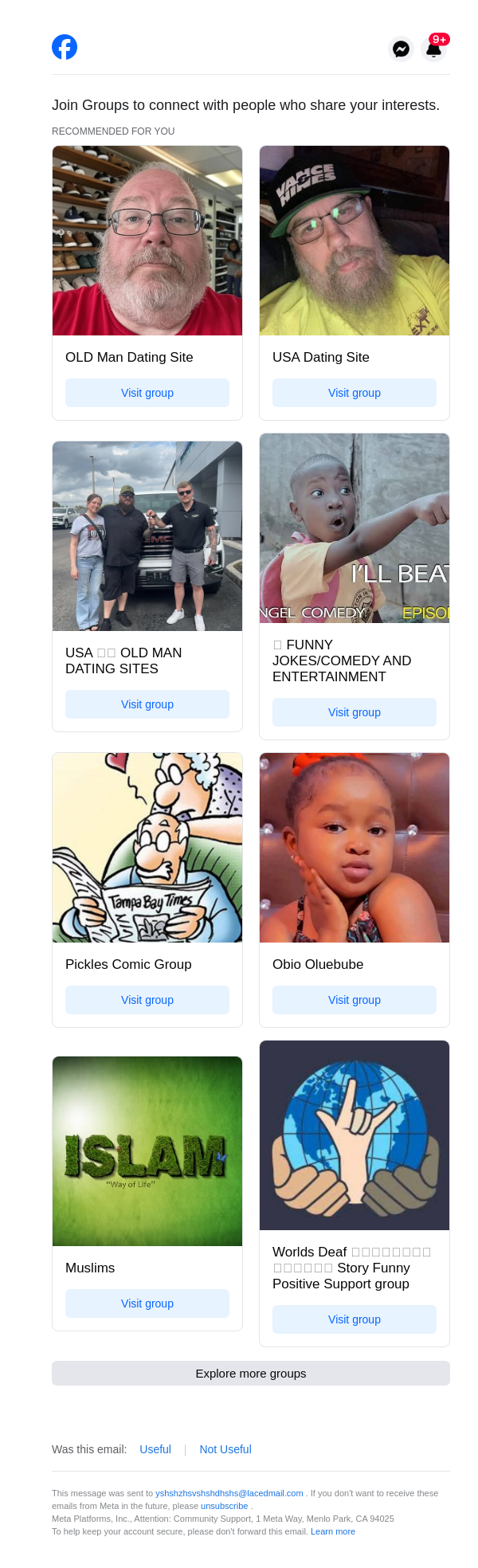Mark this email as Not Useful
The width and height of the screenshot is (478, 1568).
pos(225,1449)
